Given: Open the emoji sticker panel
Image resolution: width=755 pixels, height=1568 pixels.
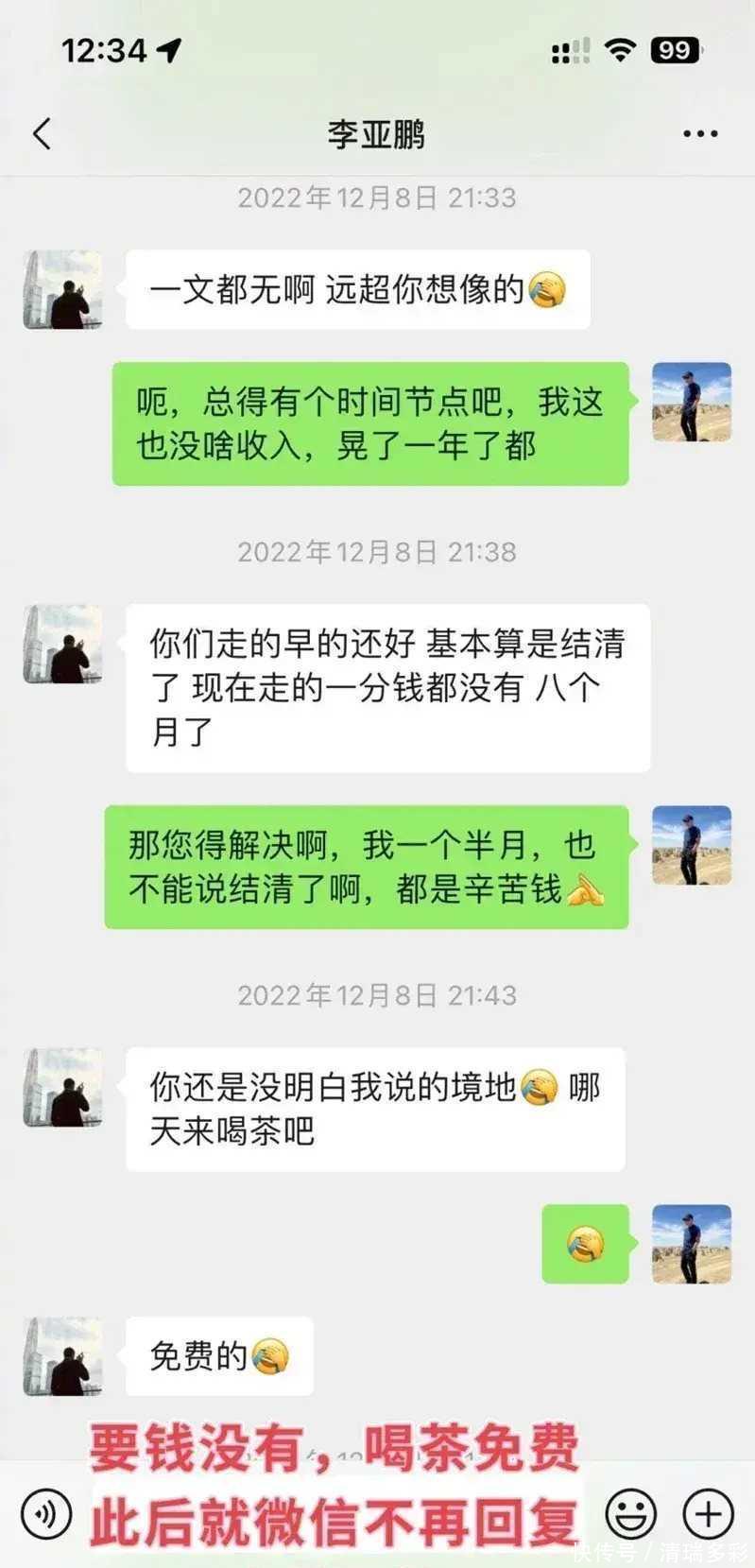Looking at the screenshot, I should [630, 1514].
